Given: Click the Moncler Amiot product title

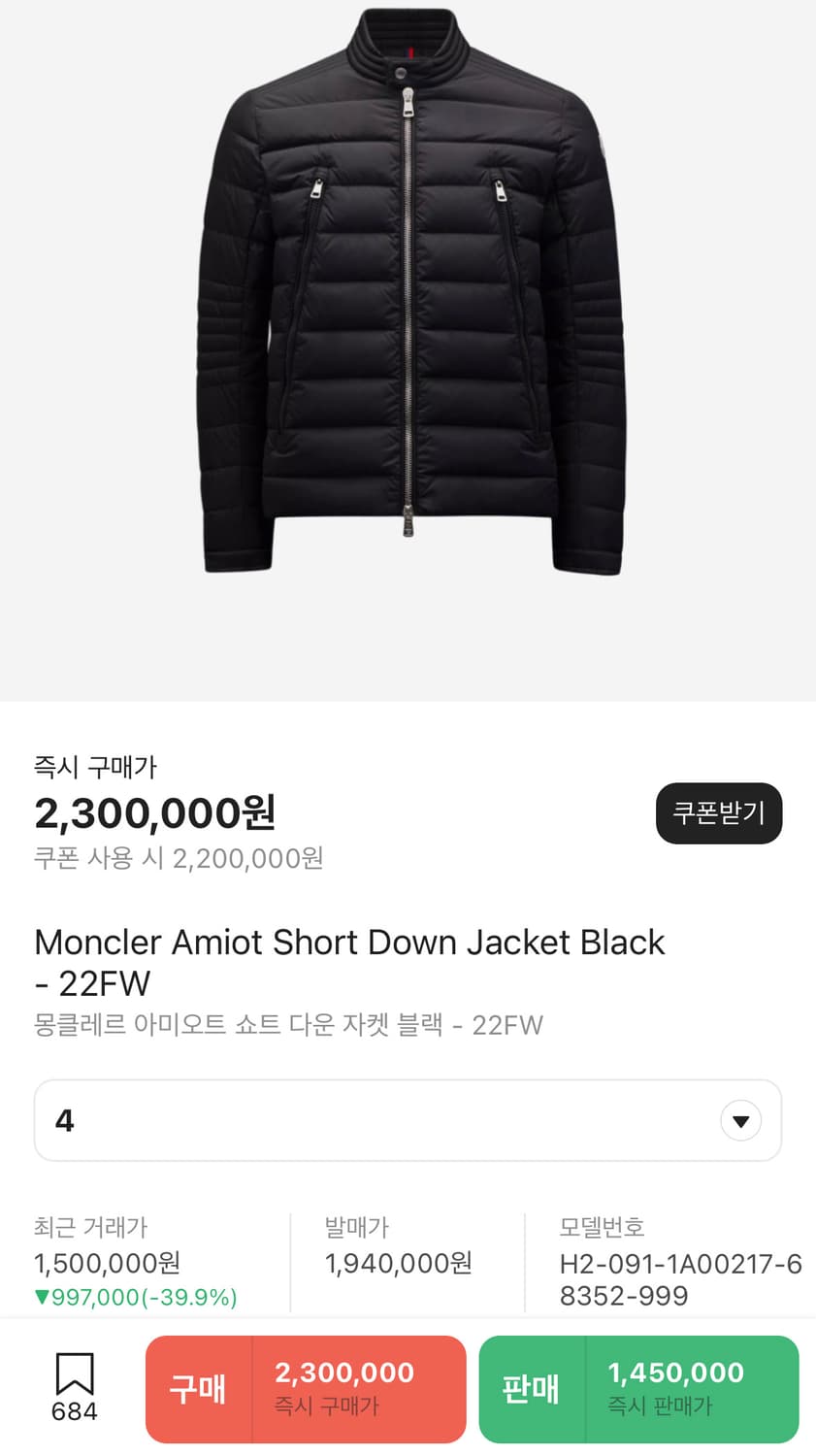Looking at the screenshot, I should (x=349, y=961).
